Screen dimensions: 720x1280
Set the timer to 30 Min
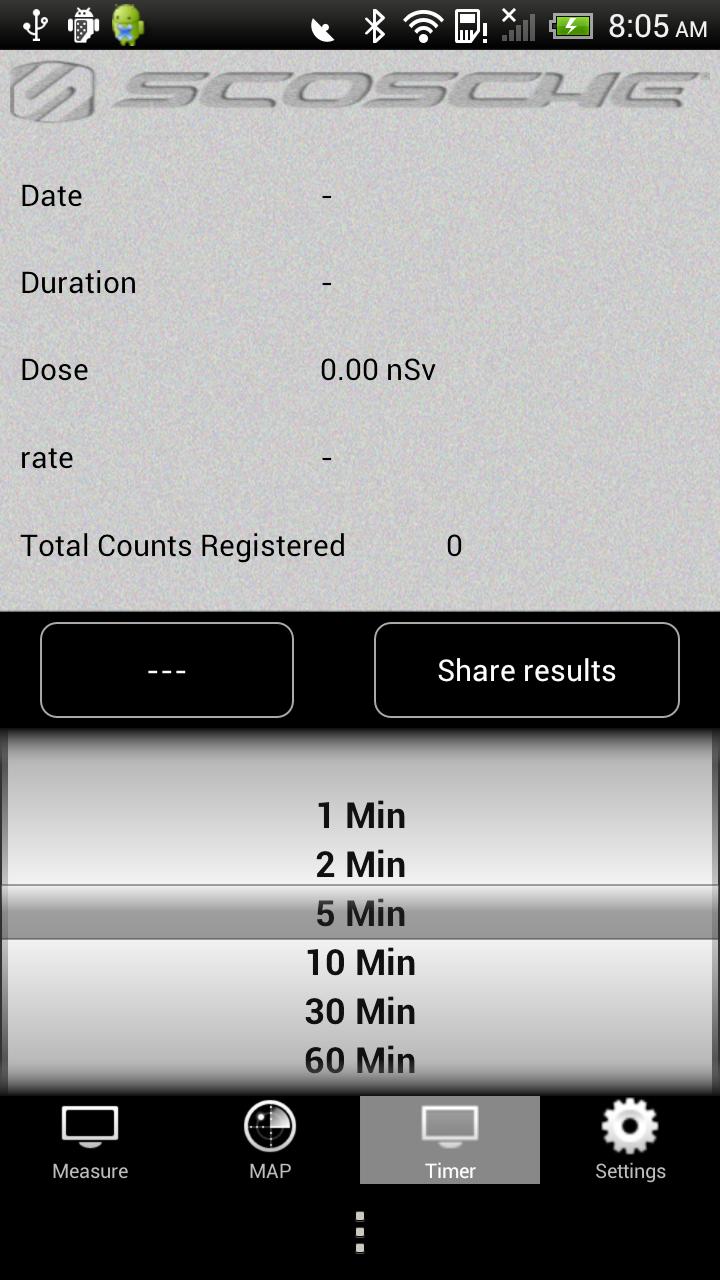tap(360, 1011)
